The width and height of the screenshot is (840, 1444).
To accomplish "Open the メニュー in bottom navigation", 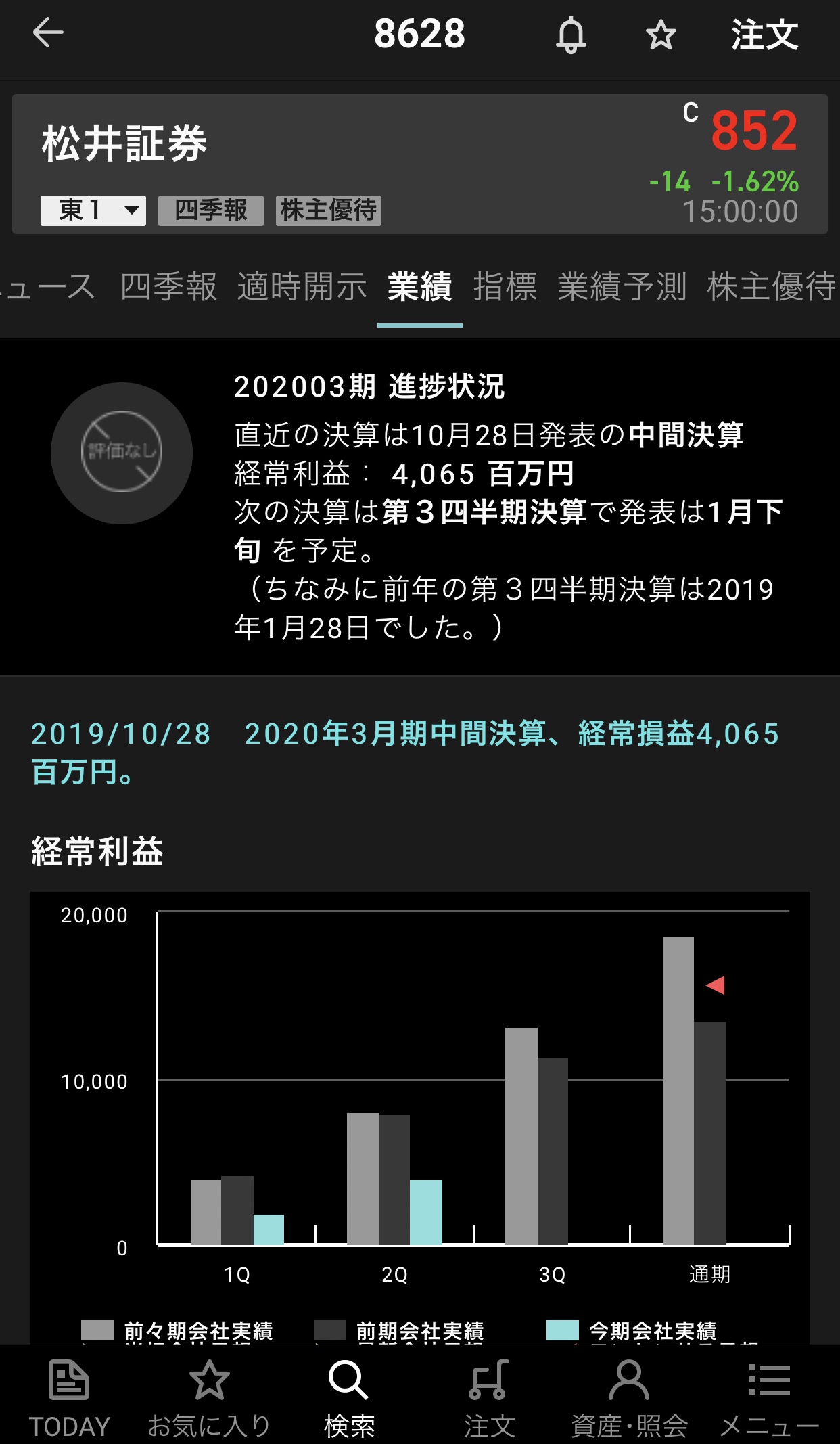I will [x=769, y=1398].
